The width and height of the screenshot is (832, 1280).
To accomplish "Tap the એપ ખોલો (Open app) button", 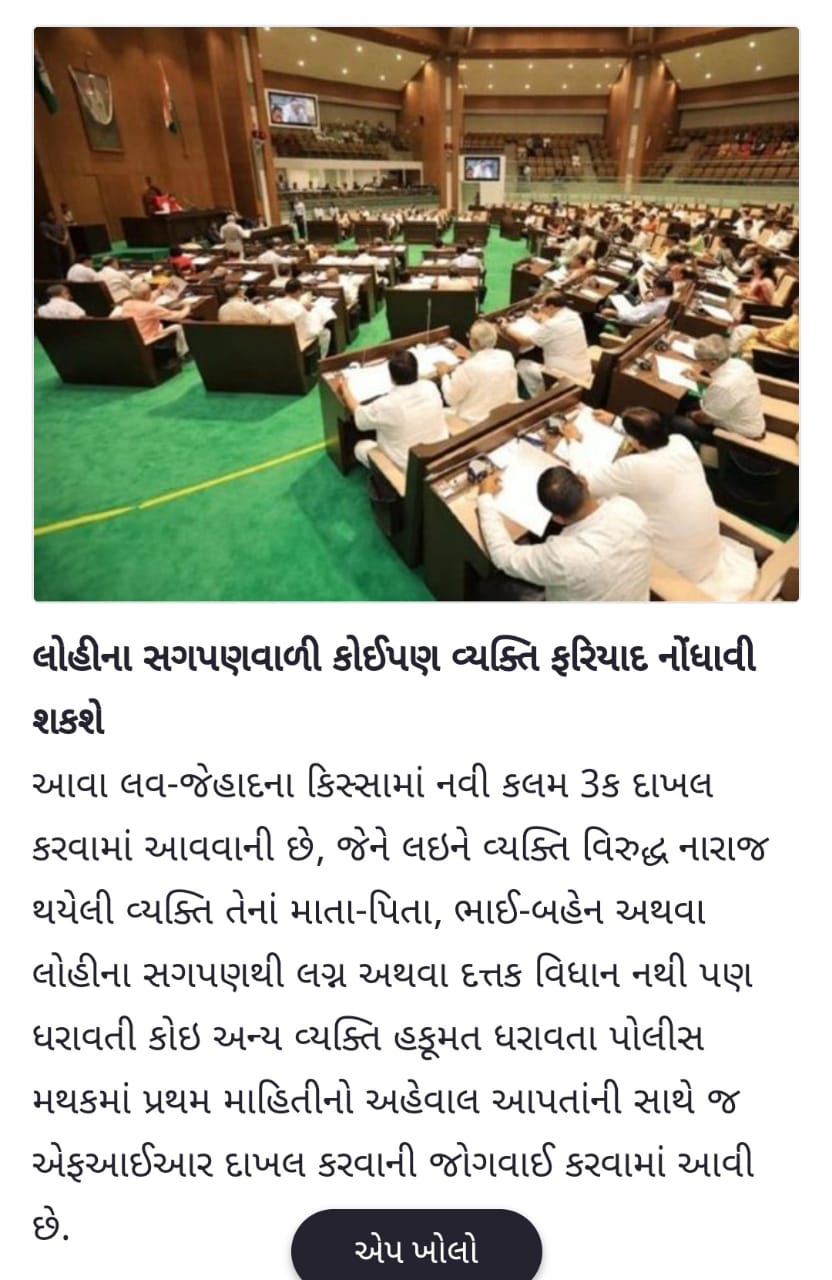I will (416, 1246).
